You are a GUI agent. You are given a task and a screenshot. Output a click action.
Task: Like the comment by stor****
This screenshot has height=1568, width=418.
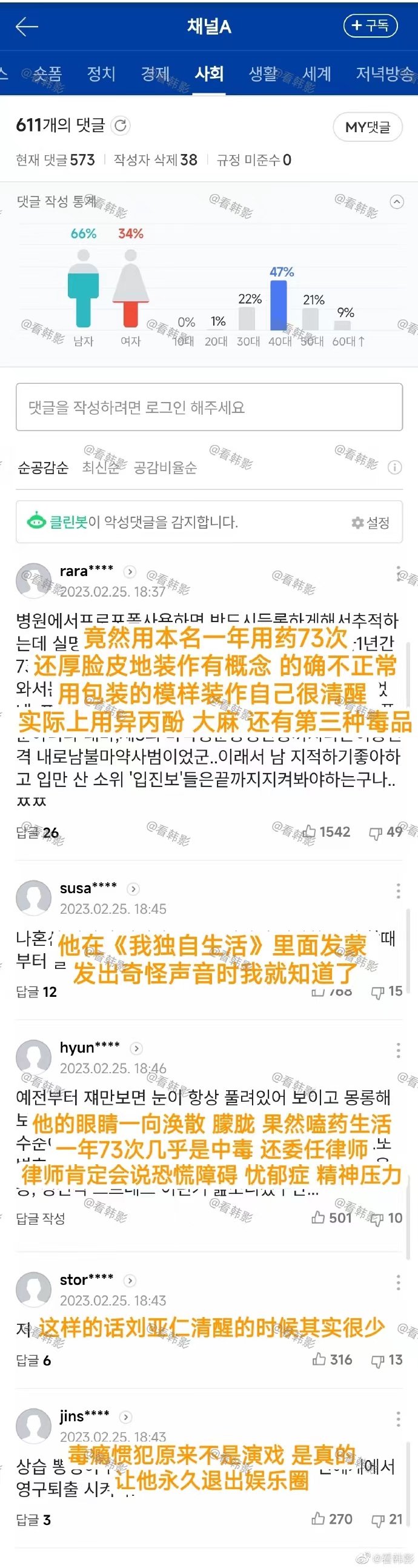[x=332, y=1360]
